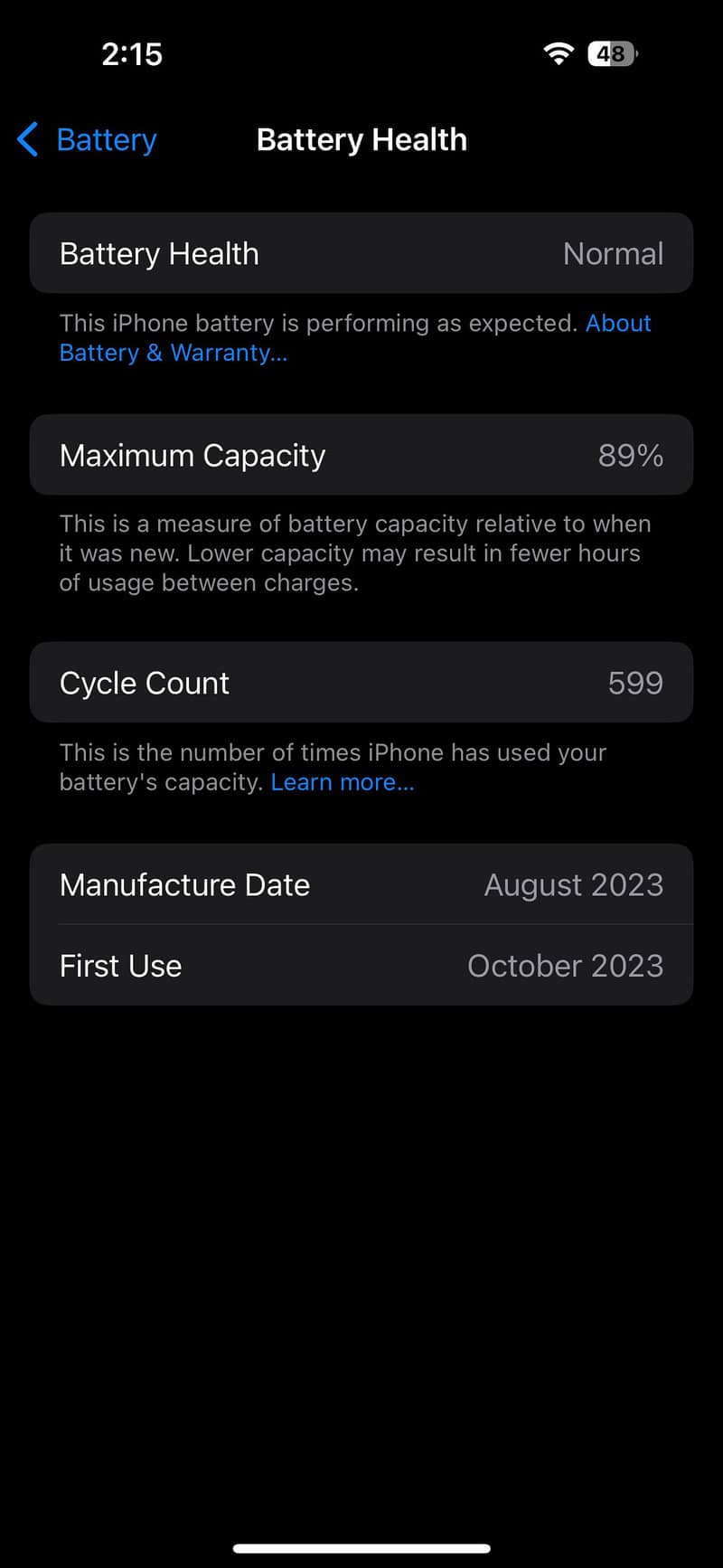Select the Maximum Capacity row
The image size is (723, 1568).
pyautogui.click(x=361, y=455)
